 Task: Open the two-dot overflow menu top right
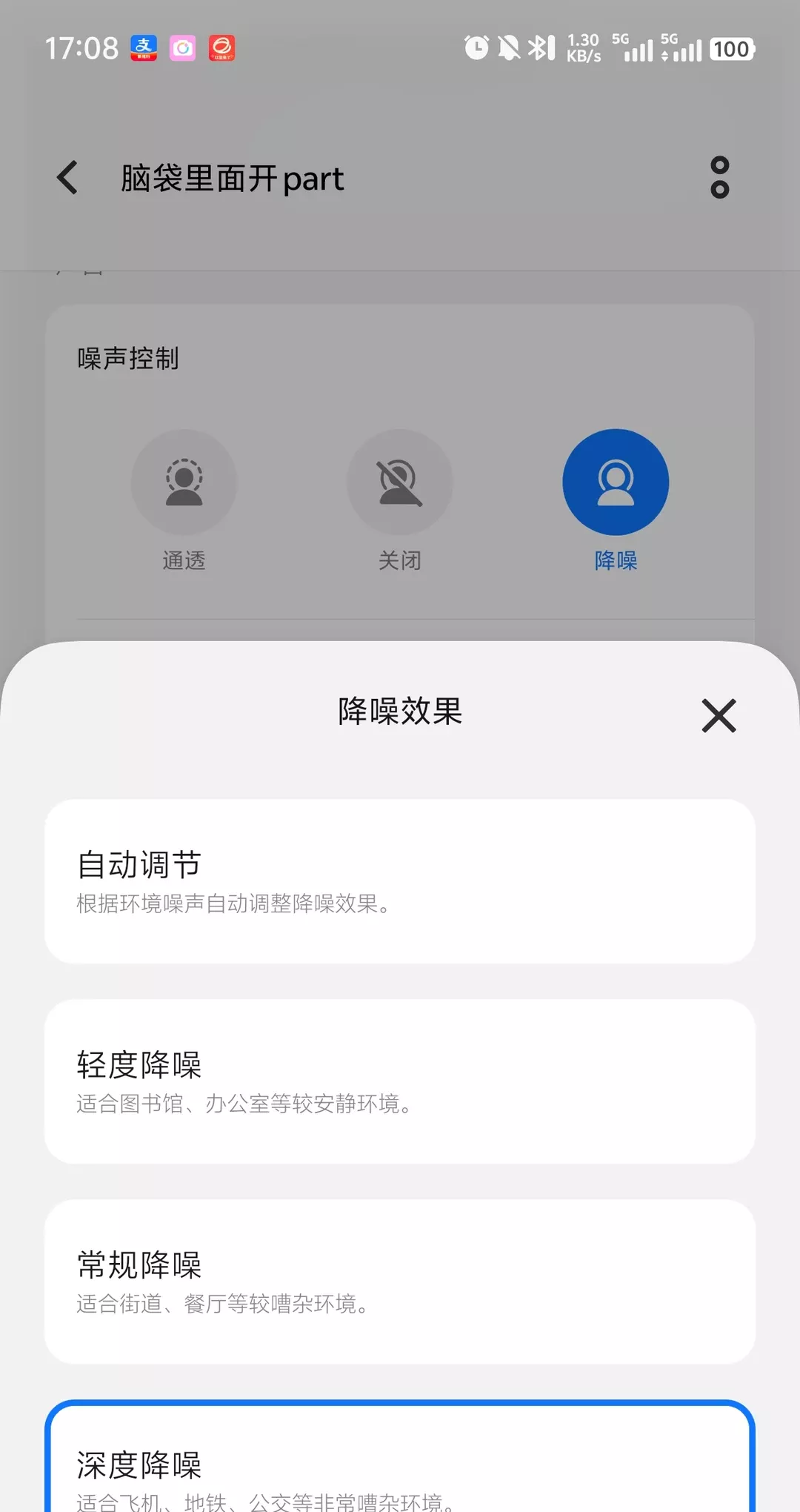coord(719,178)
